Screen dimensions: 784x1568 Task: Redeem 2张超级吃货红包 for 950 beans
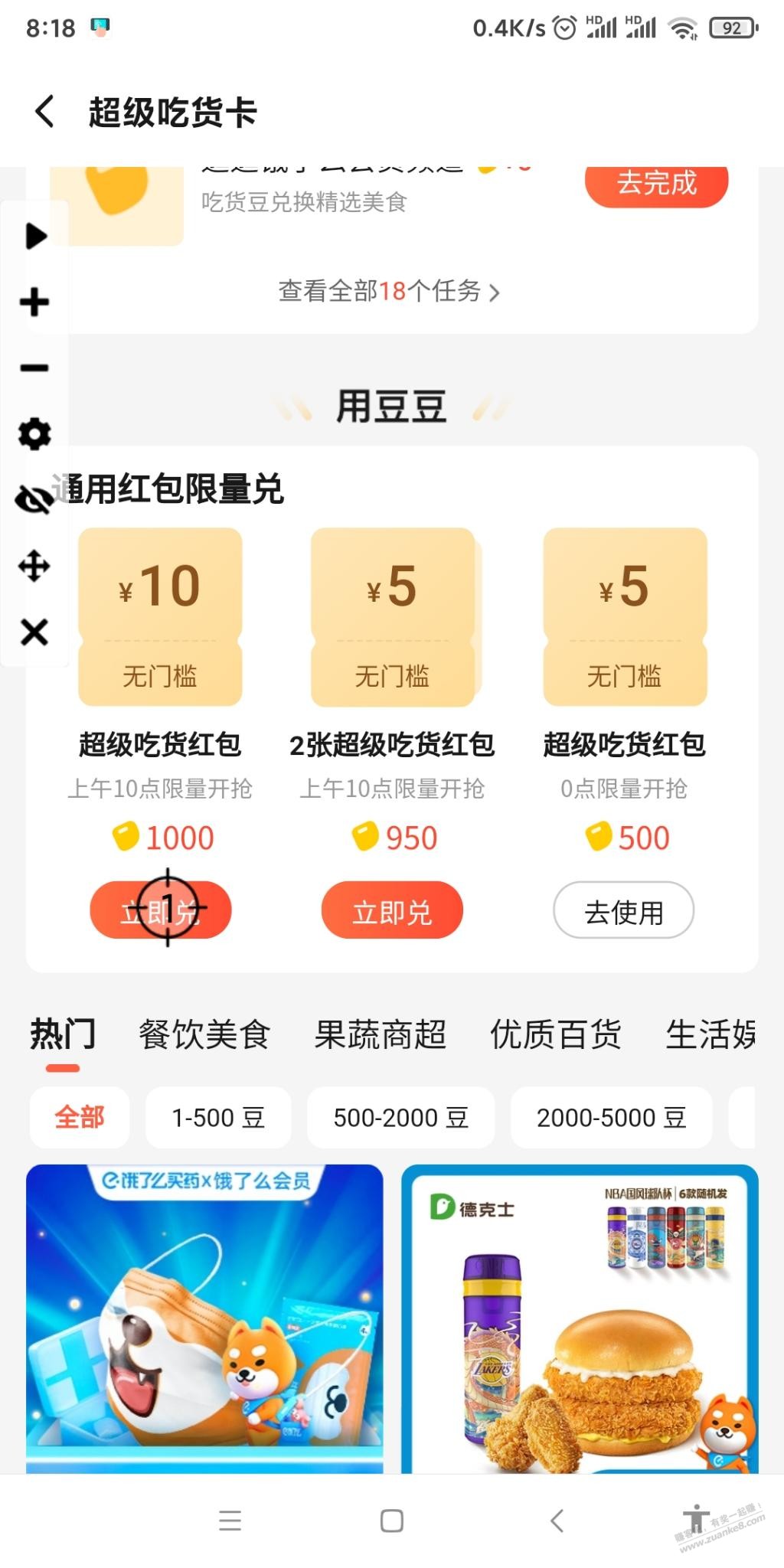tap(392, 911)
